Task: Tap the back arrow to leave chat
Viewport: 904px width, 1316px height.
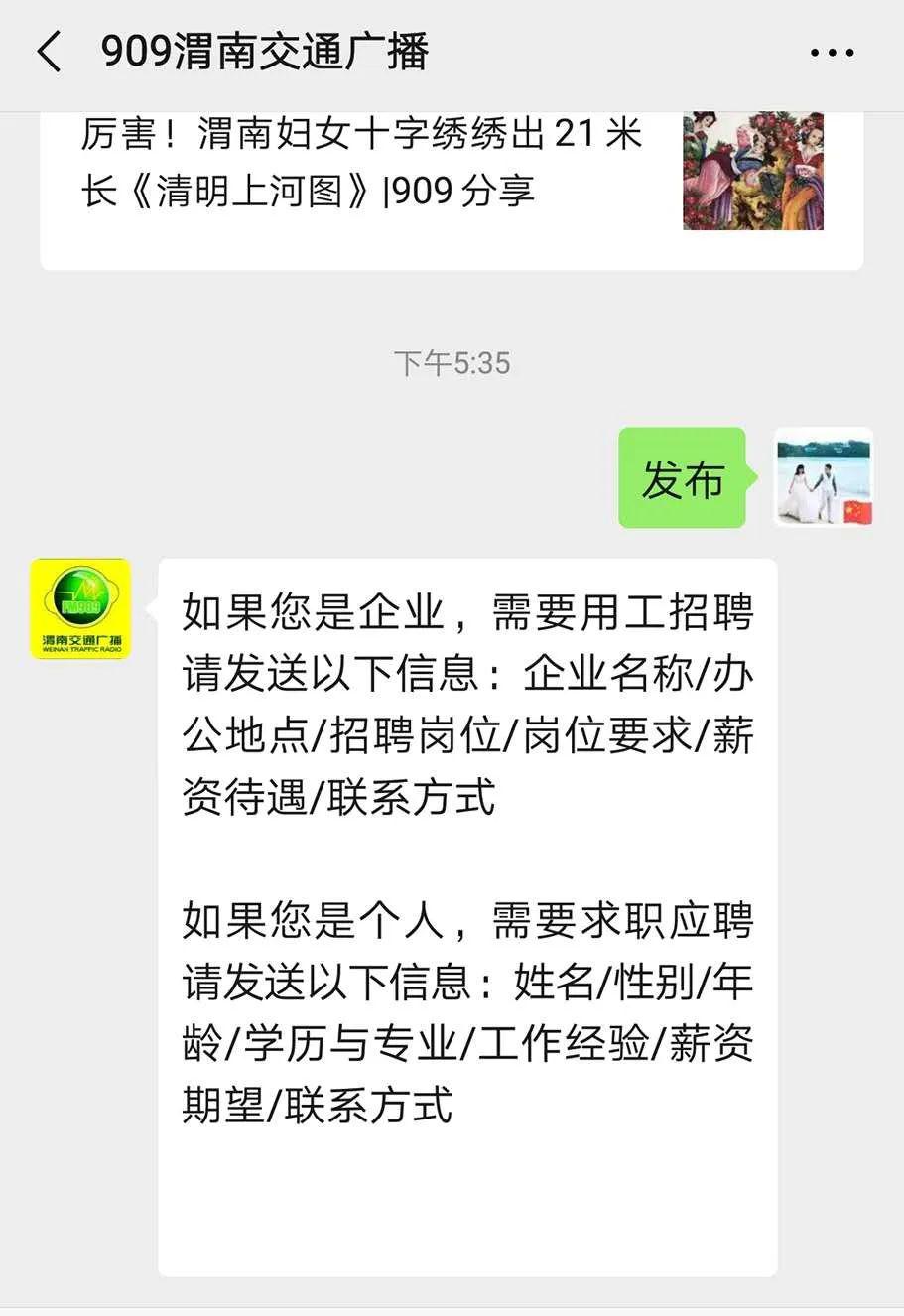Action: pyautogui.click(x=48, y=52)
